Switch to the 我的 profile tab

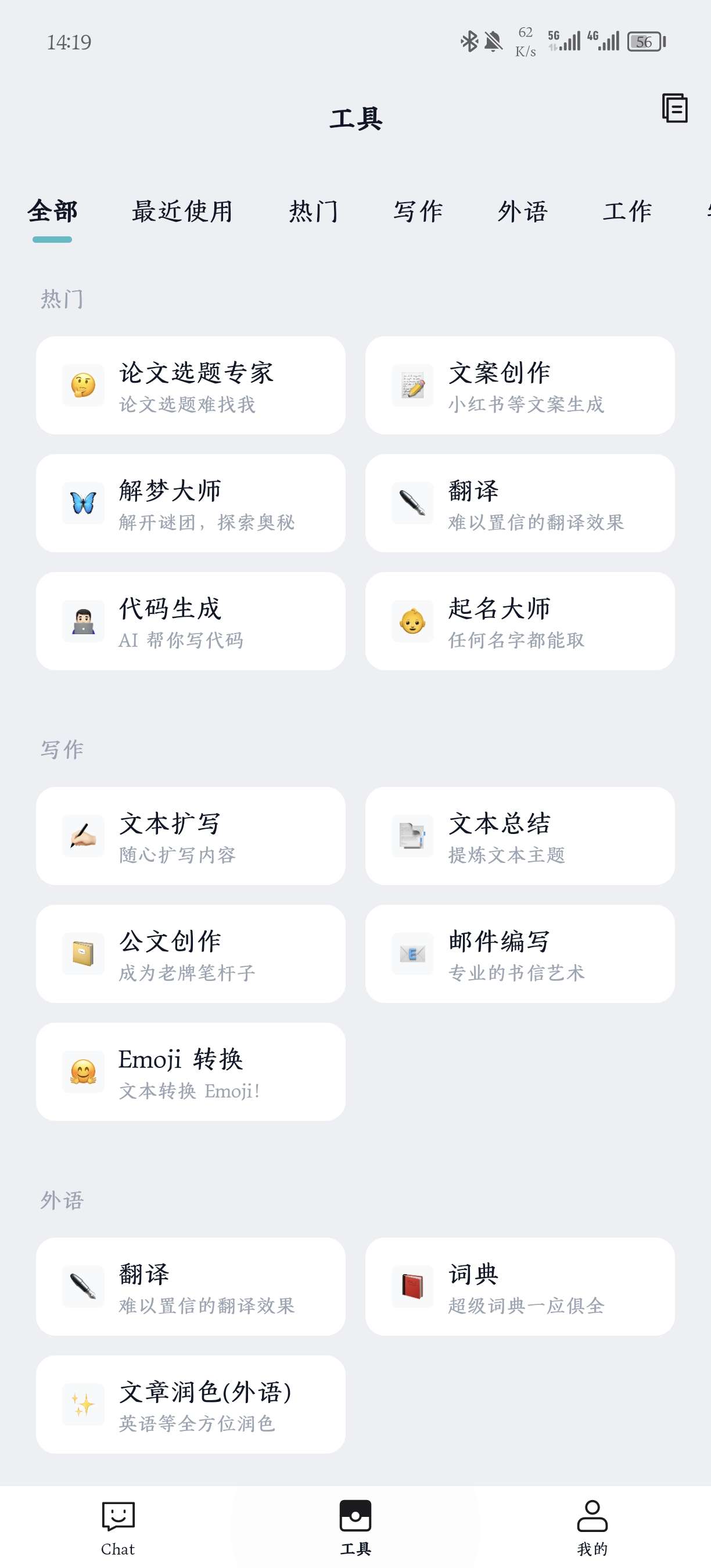(x=592, y=1527)
